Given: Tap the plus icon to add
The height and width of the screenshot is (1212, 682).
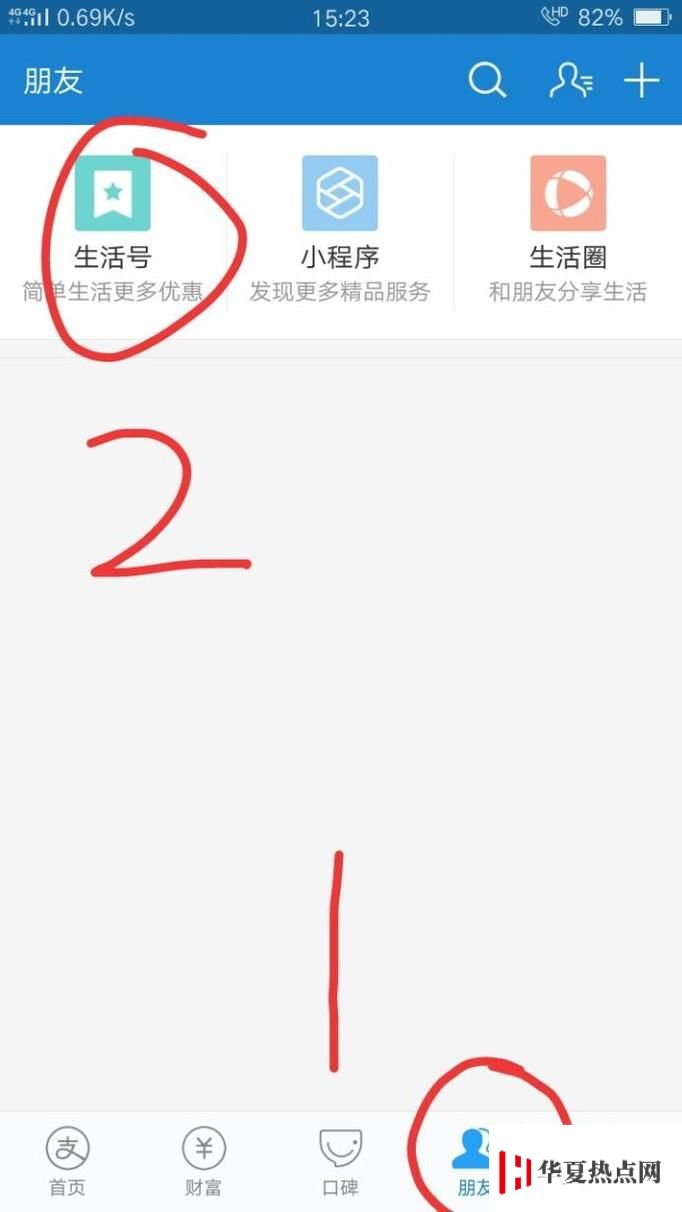Looking at the screenshot, I should click(641, 81).
